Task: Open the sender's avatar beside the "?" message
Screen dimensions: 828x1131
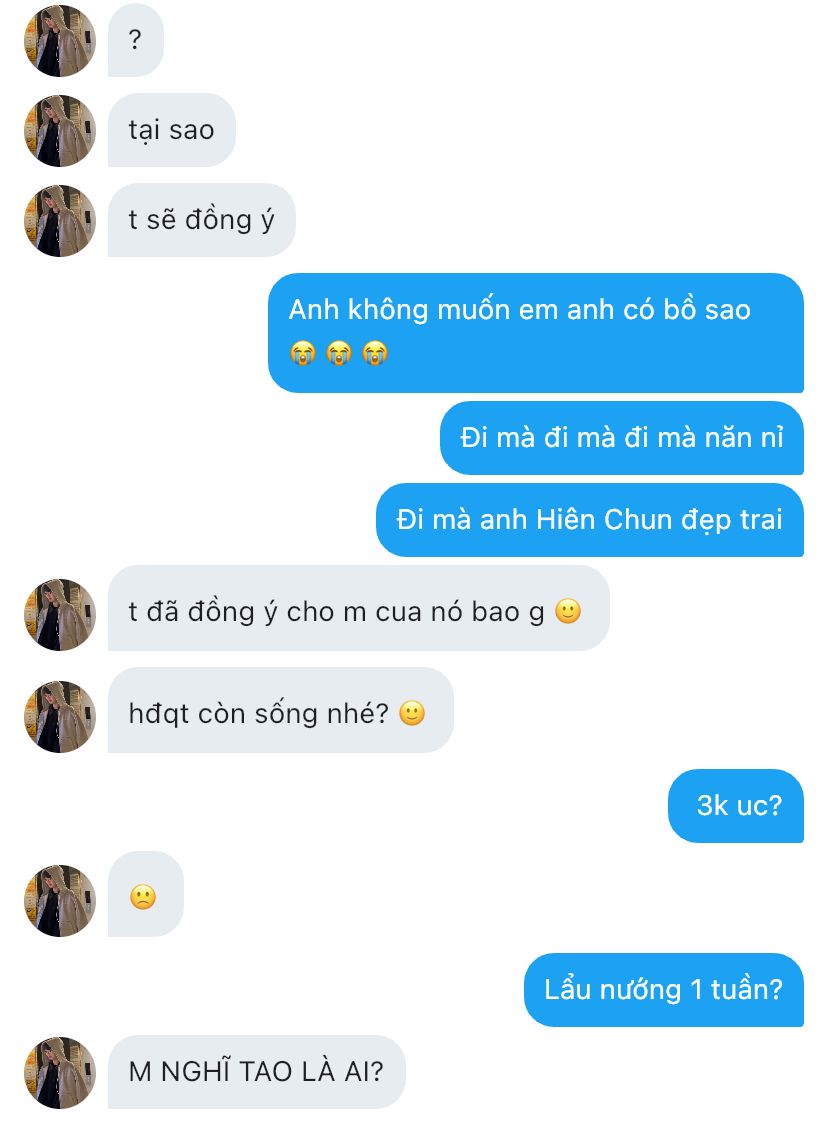Action: pos(60,41)
